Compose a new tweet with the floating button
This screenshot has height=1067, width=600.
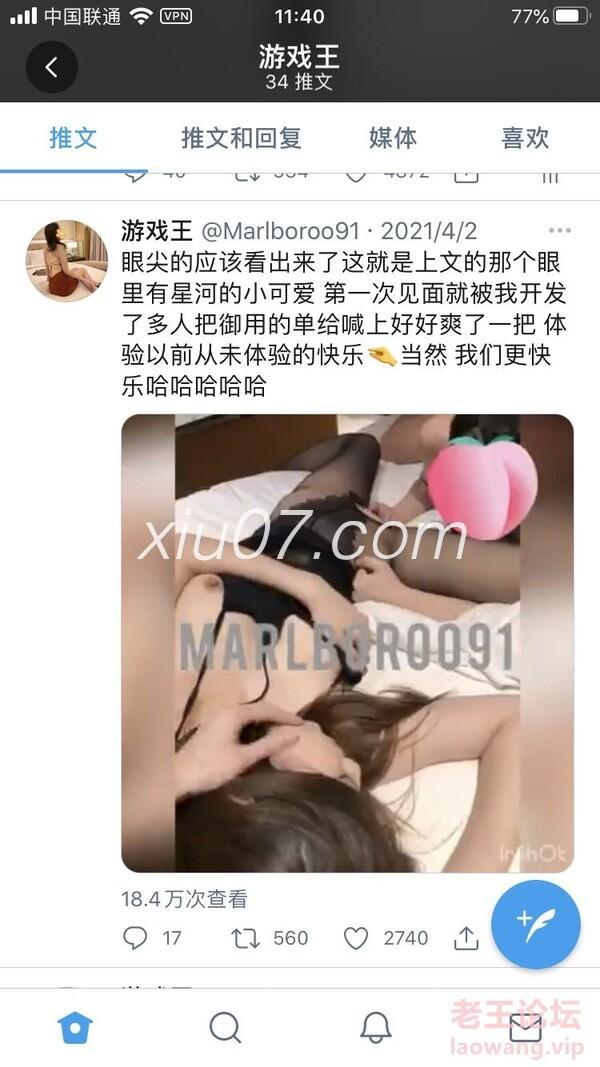(x=535, y=924)
